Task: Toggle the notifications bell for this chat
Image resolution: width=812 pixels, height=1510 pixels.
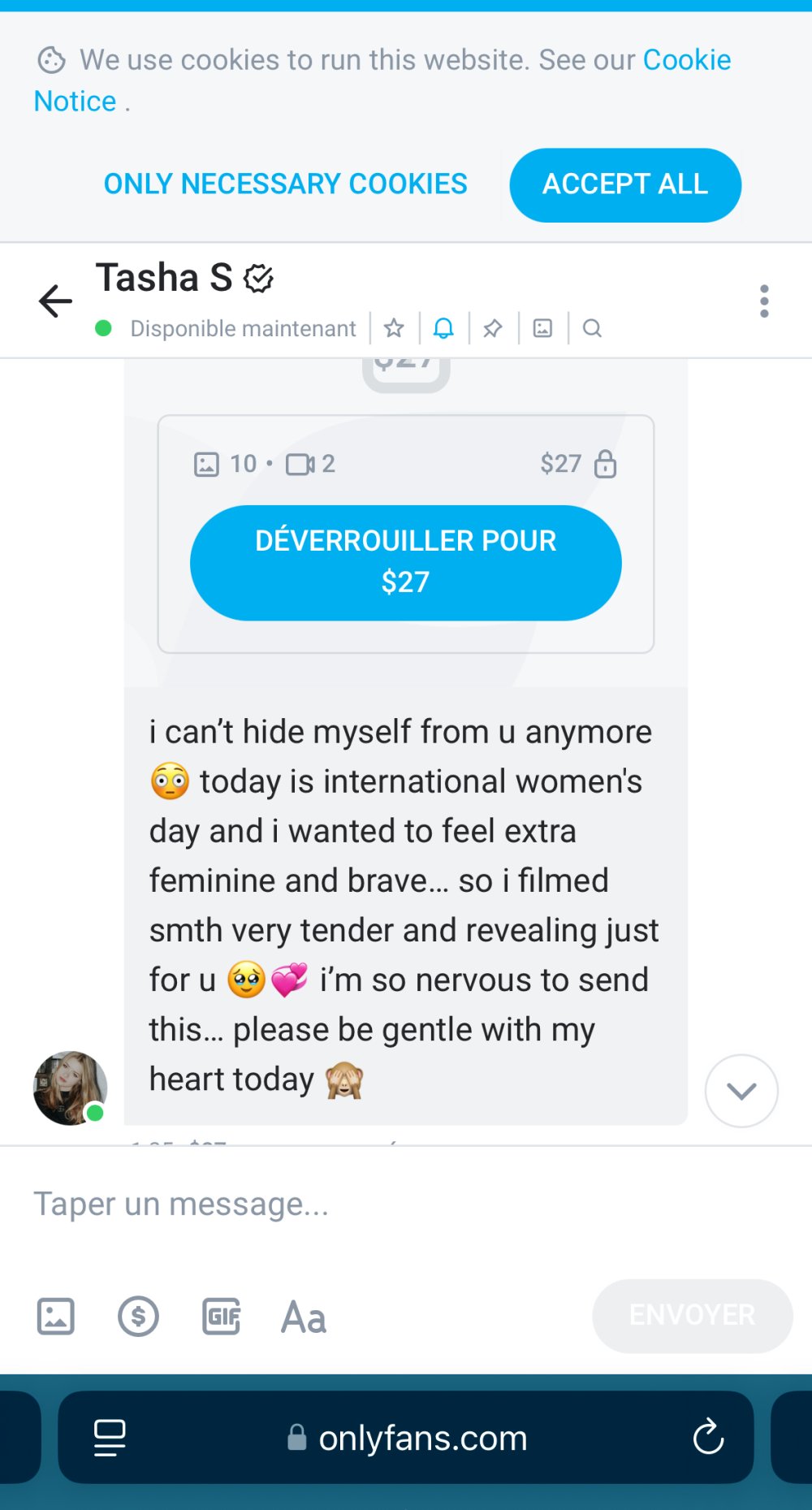Action: click(x=443, y=328)
